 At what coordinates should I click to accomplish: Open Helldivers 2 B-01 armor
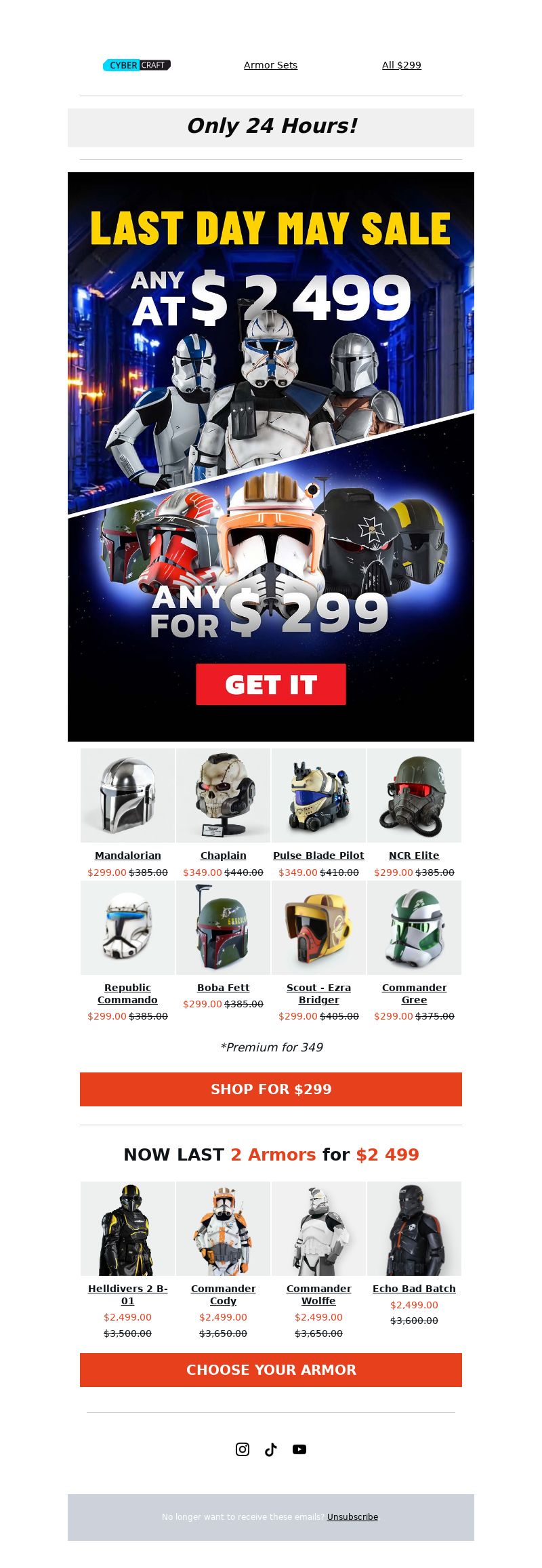[127, 1294]
